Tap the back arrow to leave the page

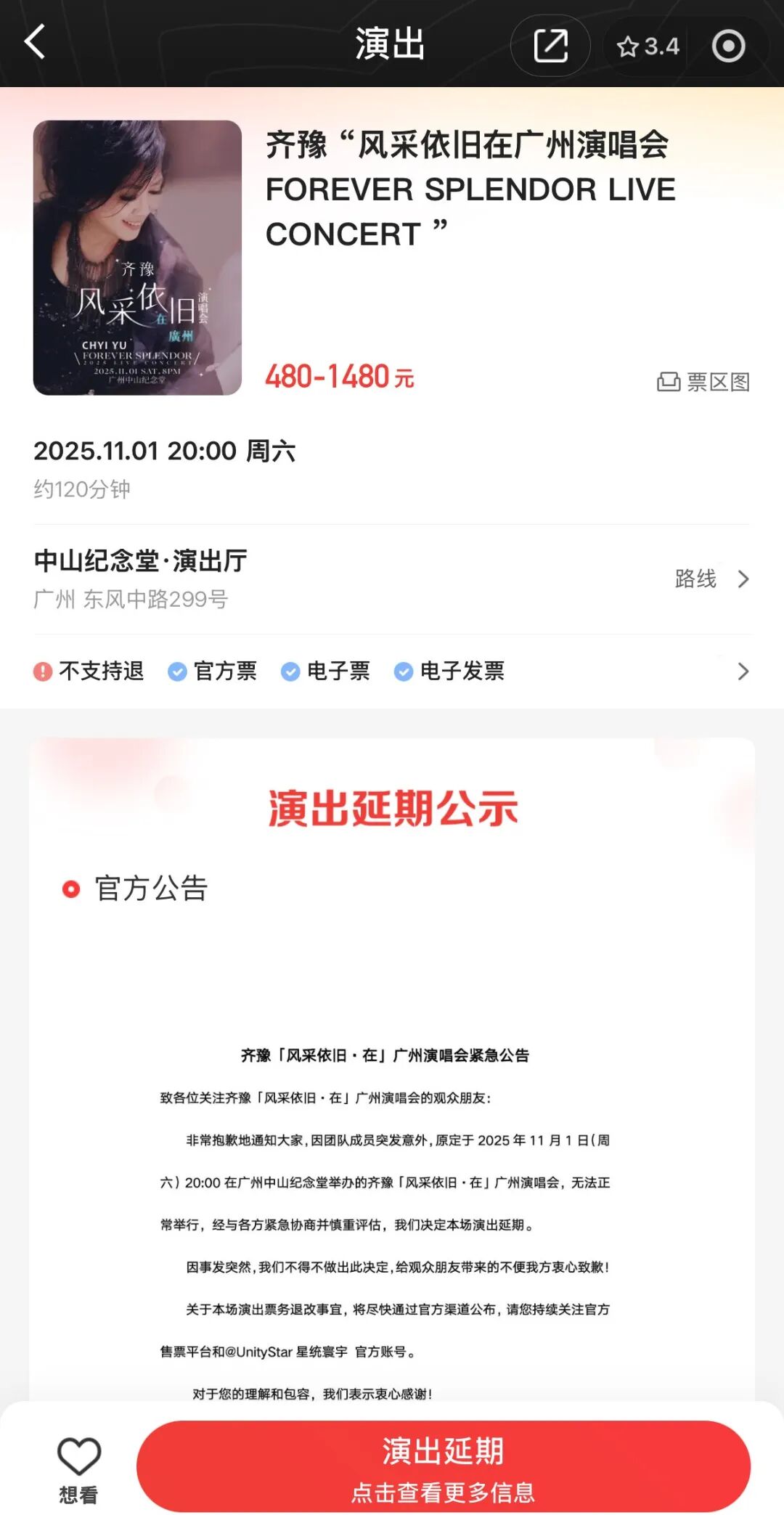pyautogui.click(x=34, y=44)
